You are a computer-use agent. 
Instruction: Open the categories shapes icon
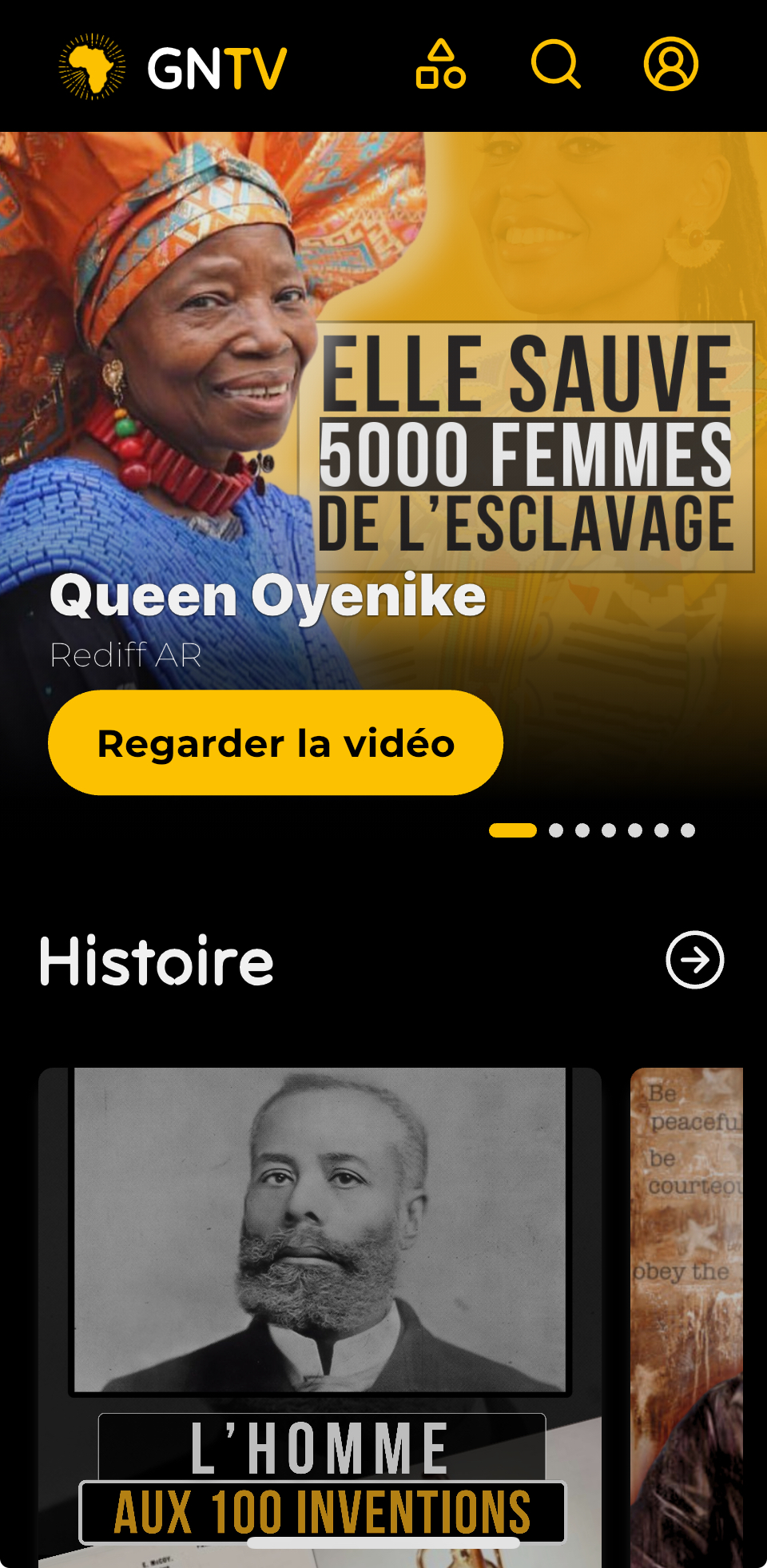click(440, 64)
